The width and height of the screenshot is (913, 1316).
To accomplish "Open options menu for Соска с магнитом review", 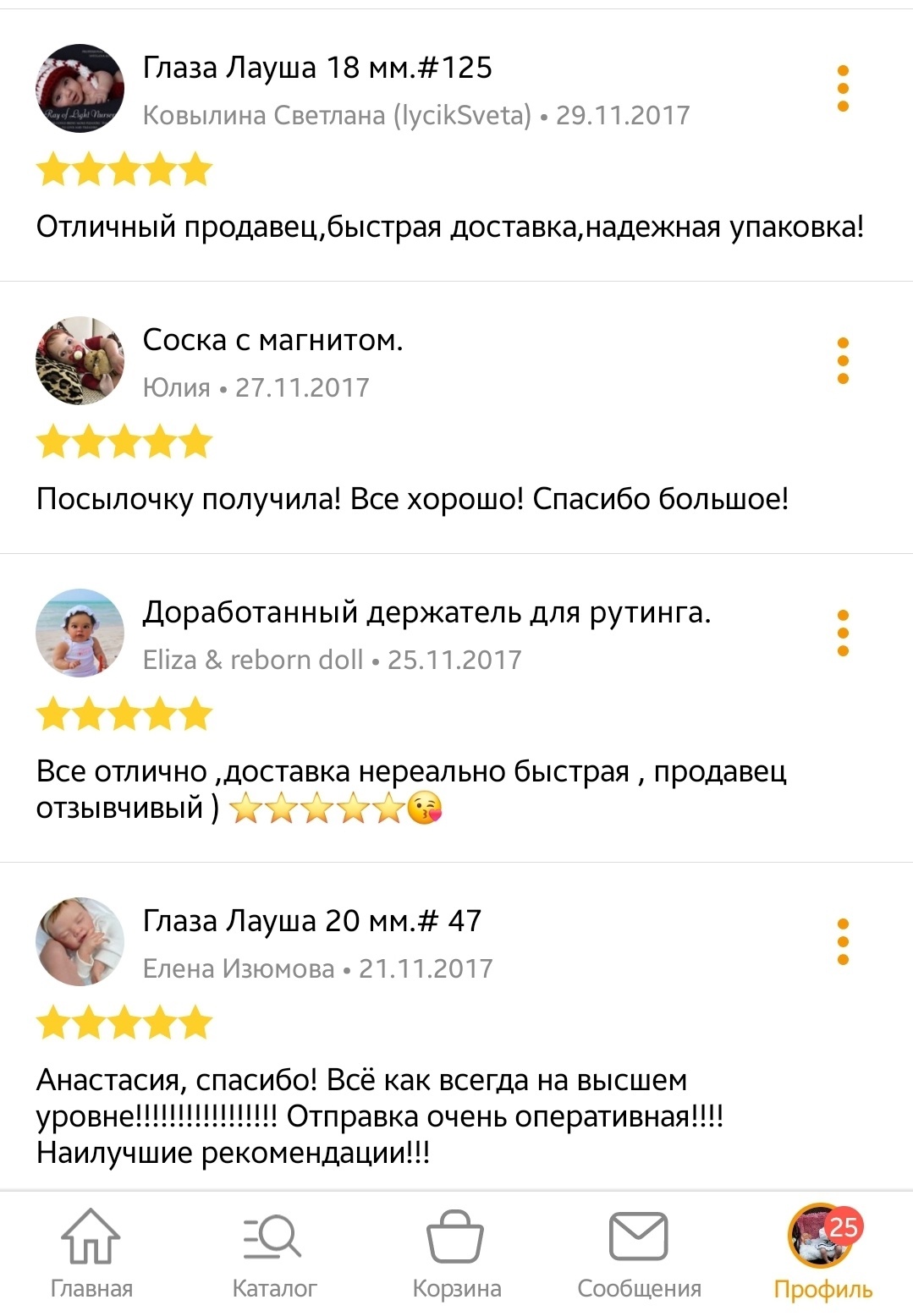I will (x=842, y=360).
